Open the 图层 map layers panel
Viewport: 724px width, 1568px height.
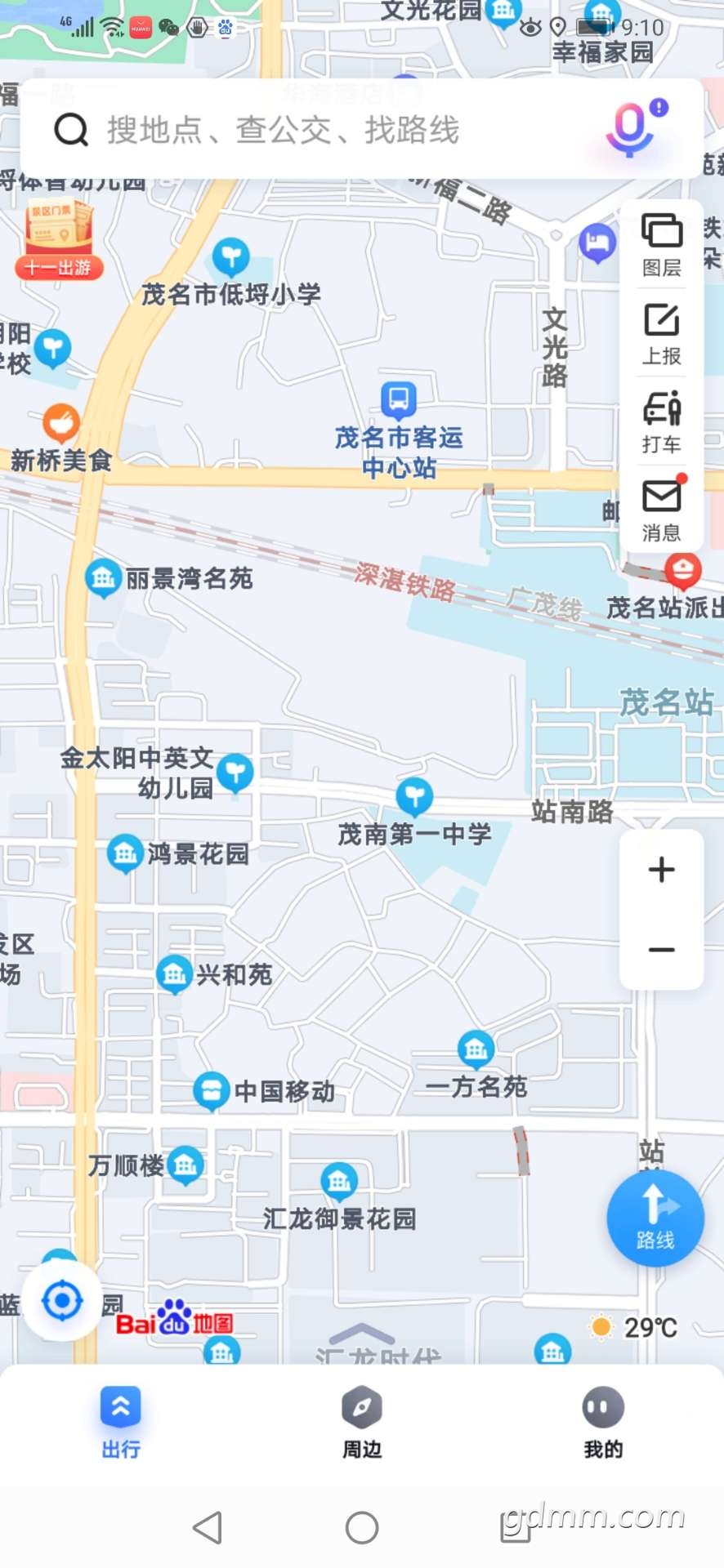661,244
